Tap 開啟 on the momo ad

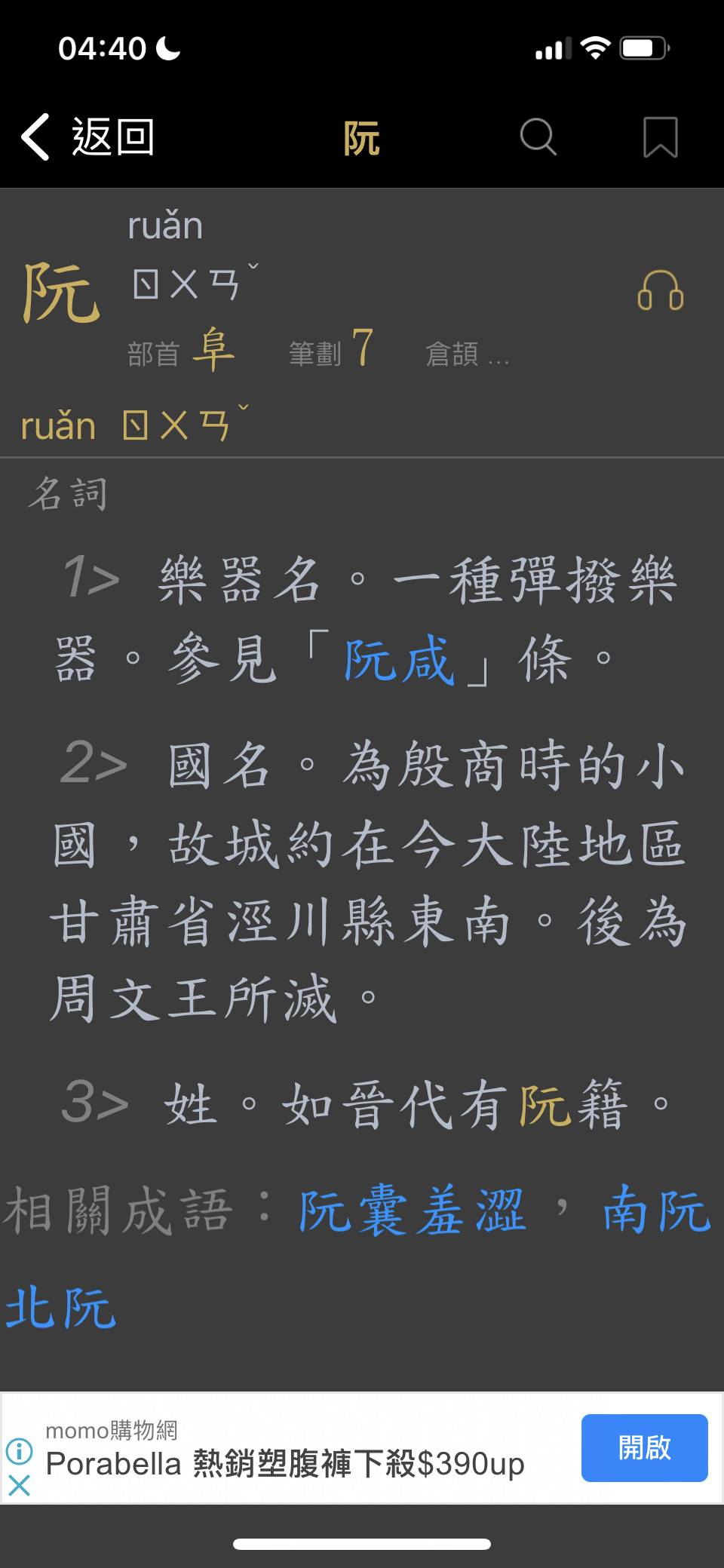coord(644,1447)
